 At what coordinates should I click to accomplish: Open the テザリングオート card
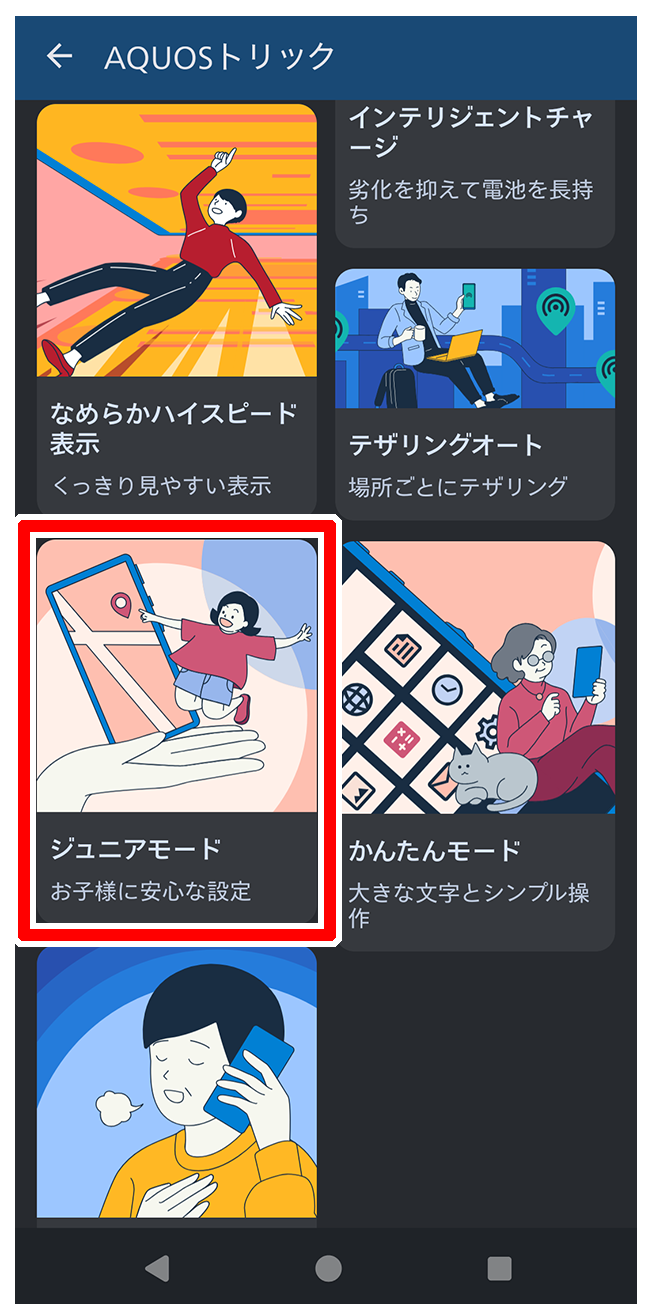pyautogui.click(x=475, y=393)
